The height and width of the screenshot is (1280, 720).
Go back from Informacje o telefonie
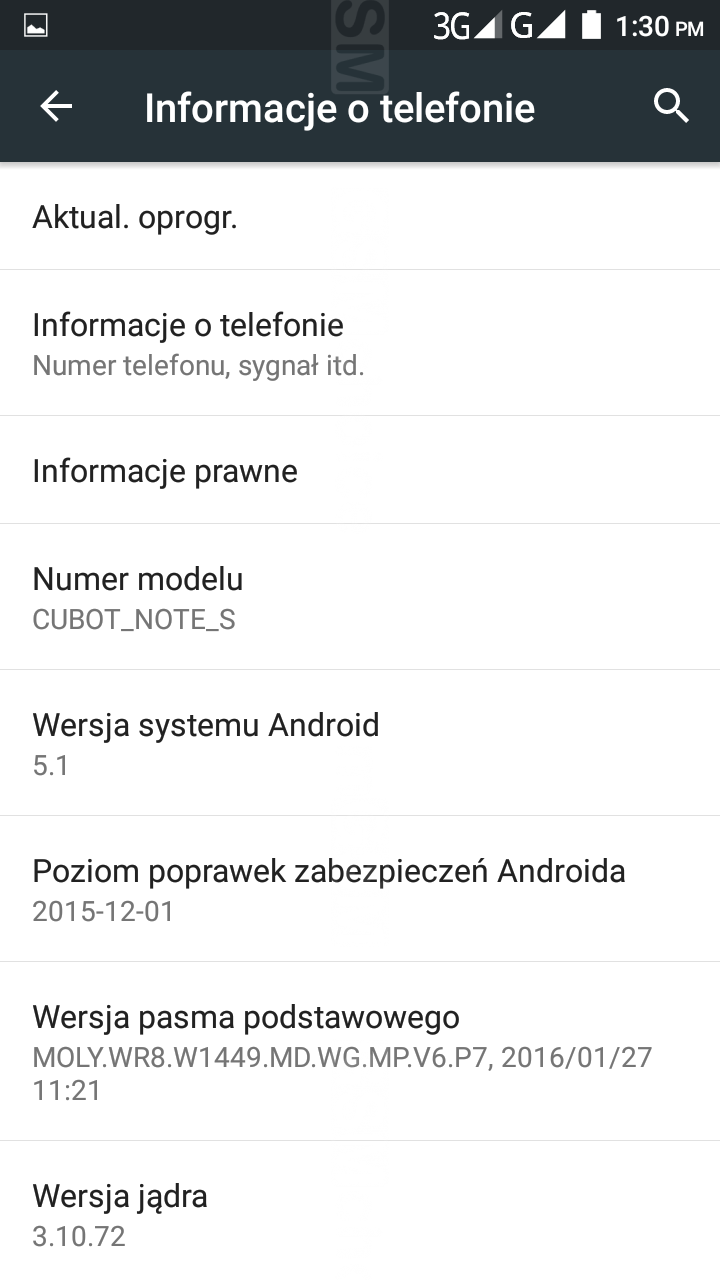coord(56,107)
